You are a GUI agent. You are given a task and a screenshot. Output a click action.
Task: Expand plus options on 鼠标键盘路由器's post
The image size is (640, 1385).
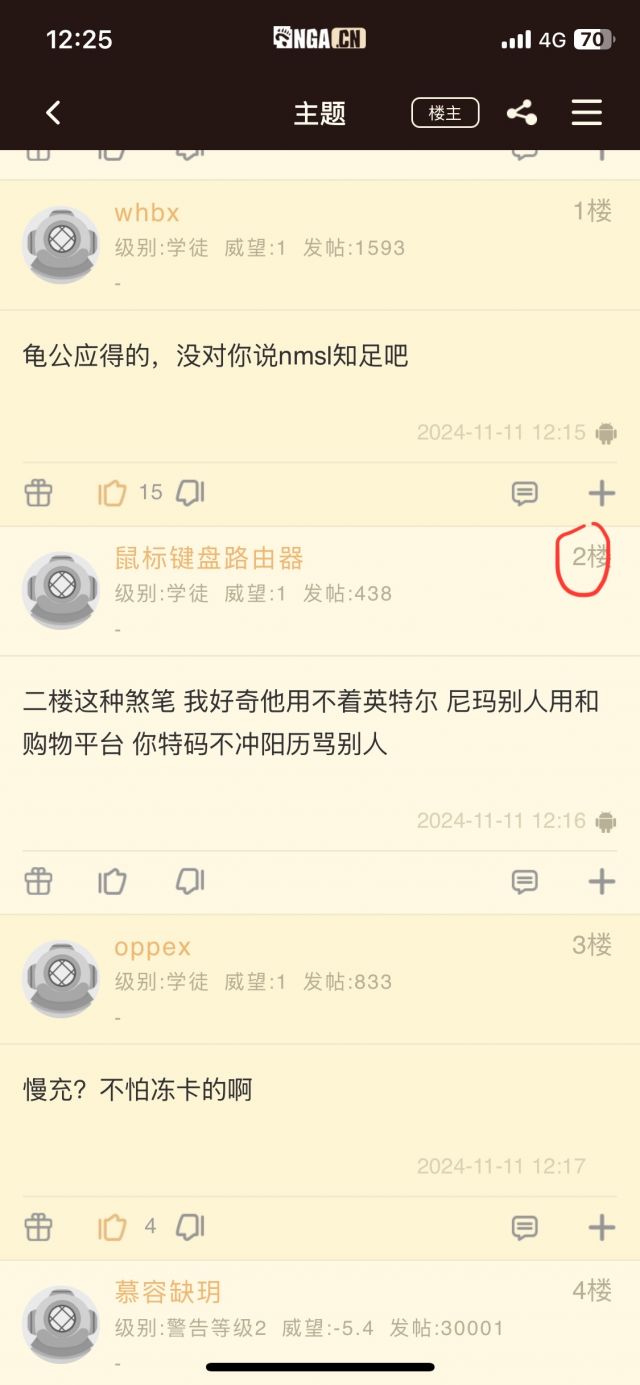(601, 881)
